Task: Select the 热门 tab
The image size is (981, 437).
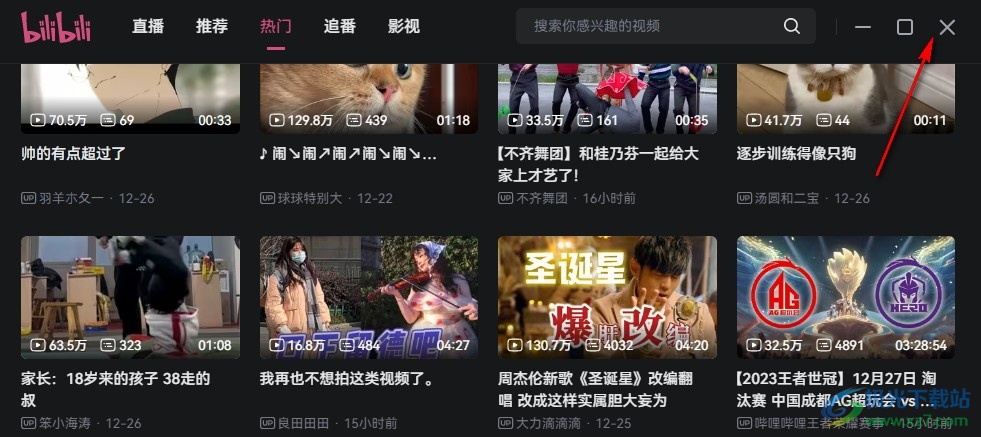Action: coord(275,27)
